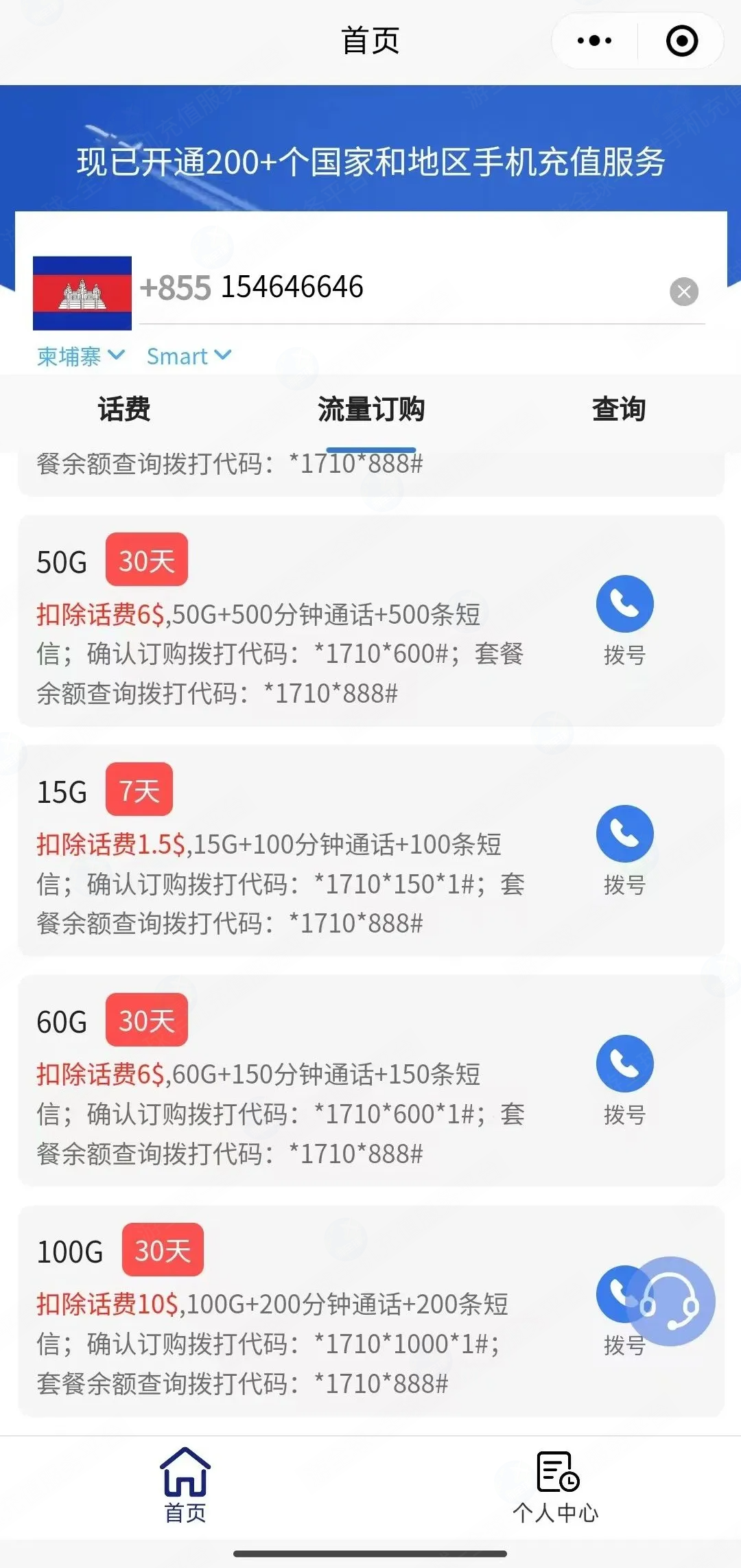Open the mini program overflow menu
This screenshot has height=1568, width=741.
[594, 41]
